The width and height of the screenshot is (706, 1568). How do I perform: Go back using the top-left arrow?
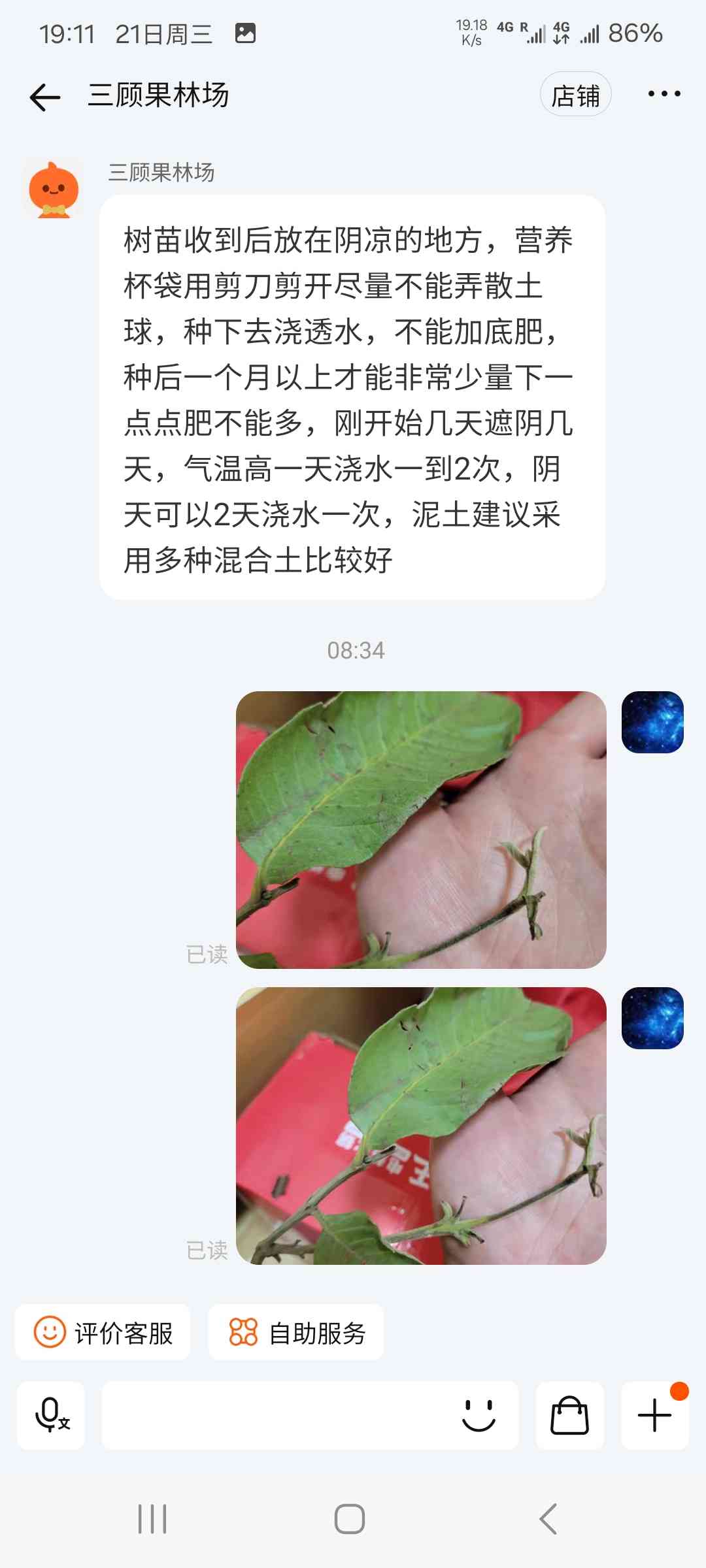click(x=45, y=97)
